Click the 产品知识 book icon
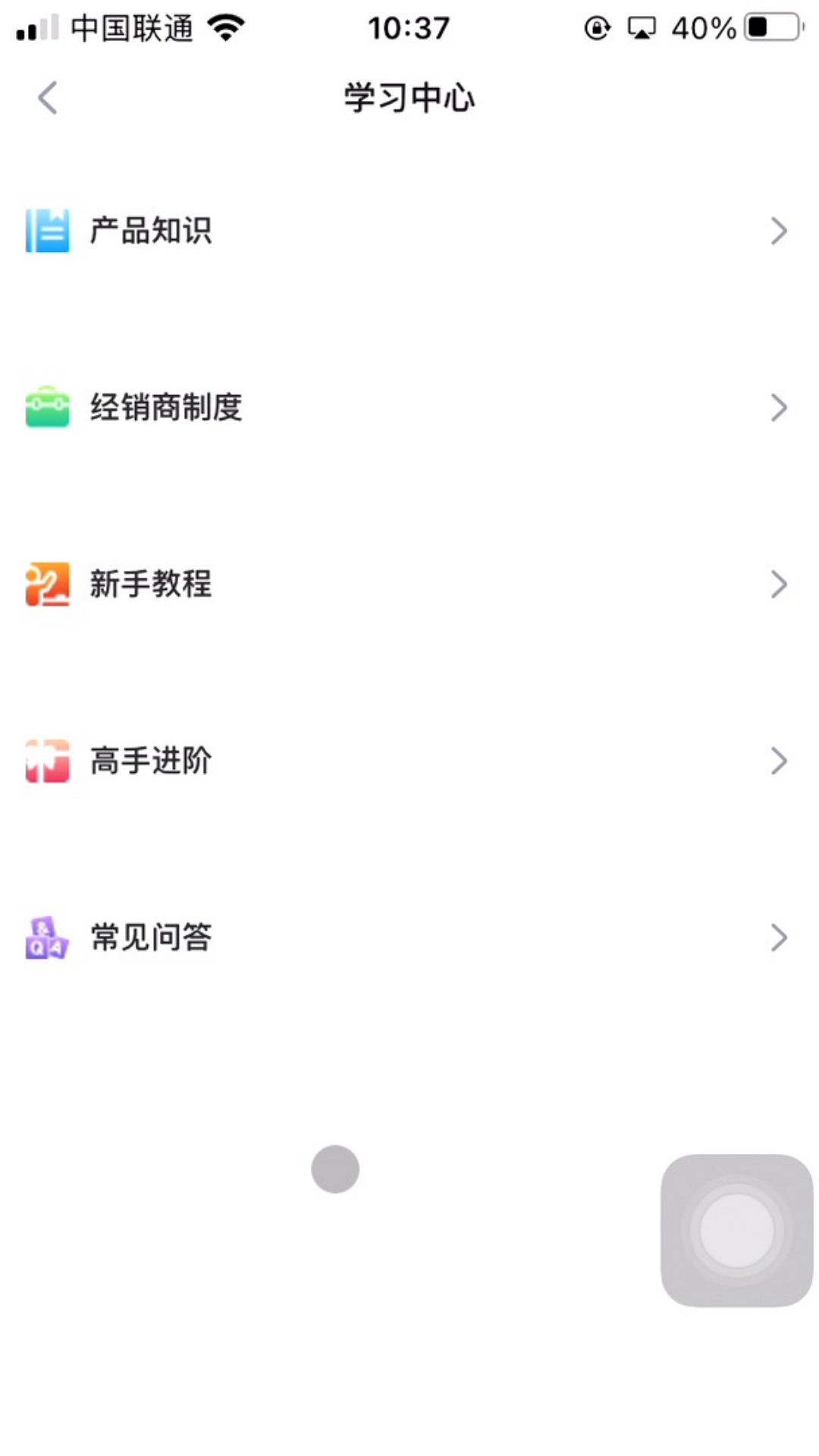 [45, 231]
